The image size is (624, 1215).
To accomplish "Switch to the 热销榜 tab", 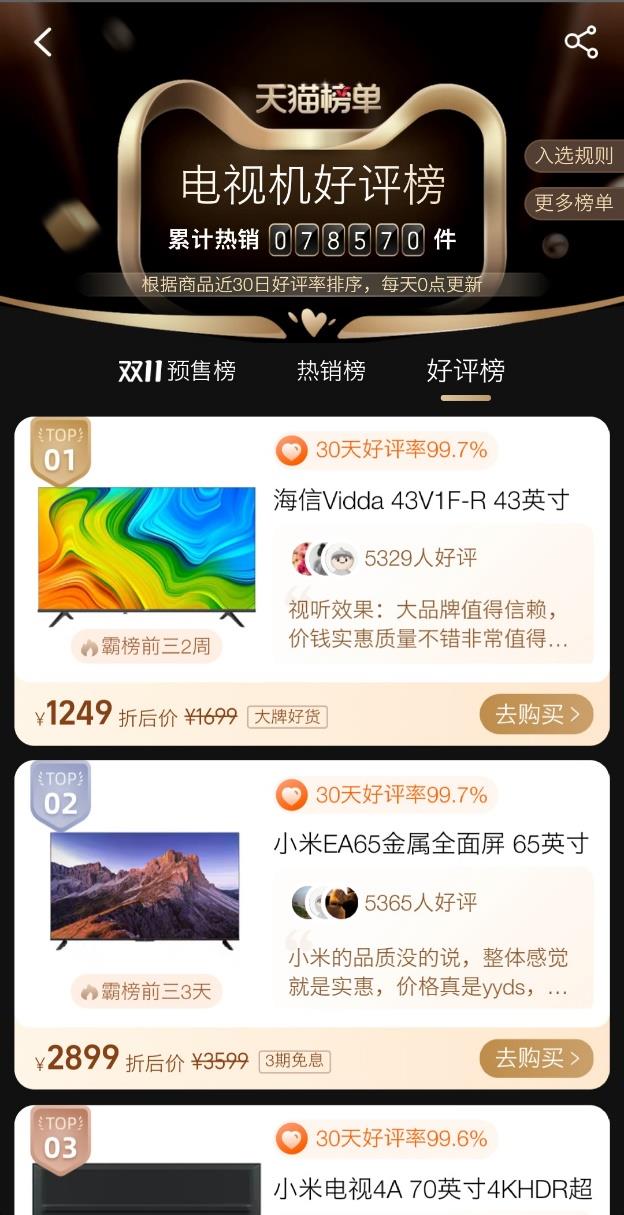I will click(331, 371).
